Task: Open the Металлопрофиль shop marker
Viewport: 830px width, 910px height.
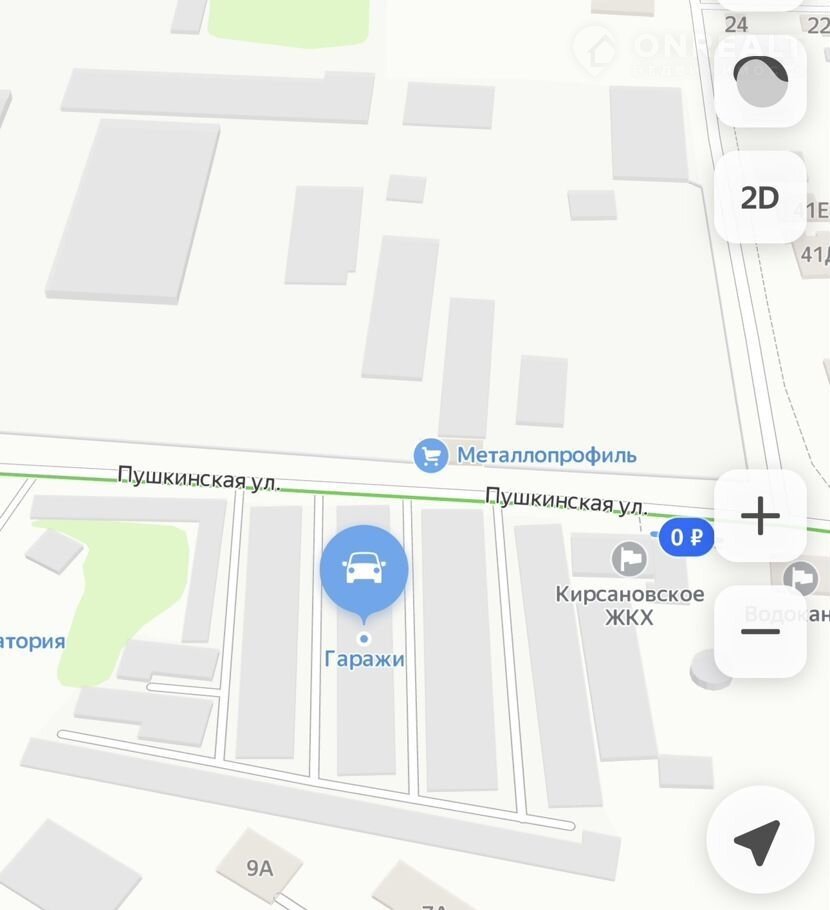Action: [430, 456]
